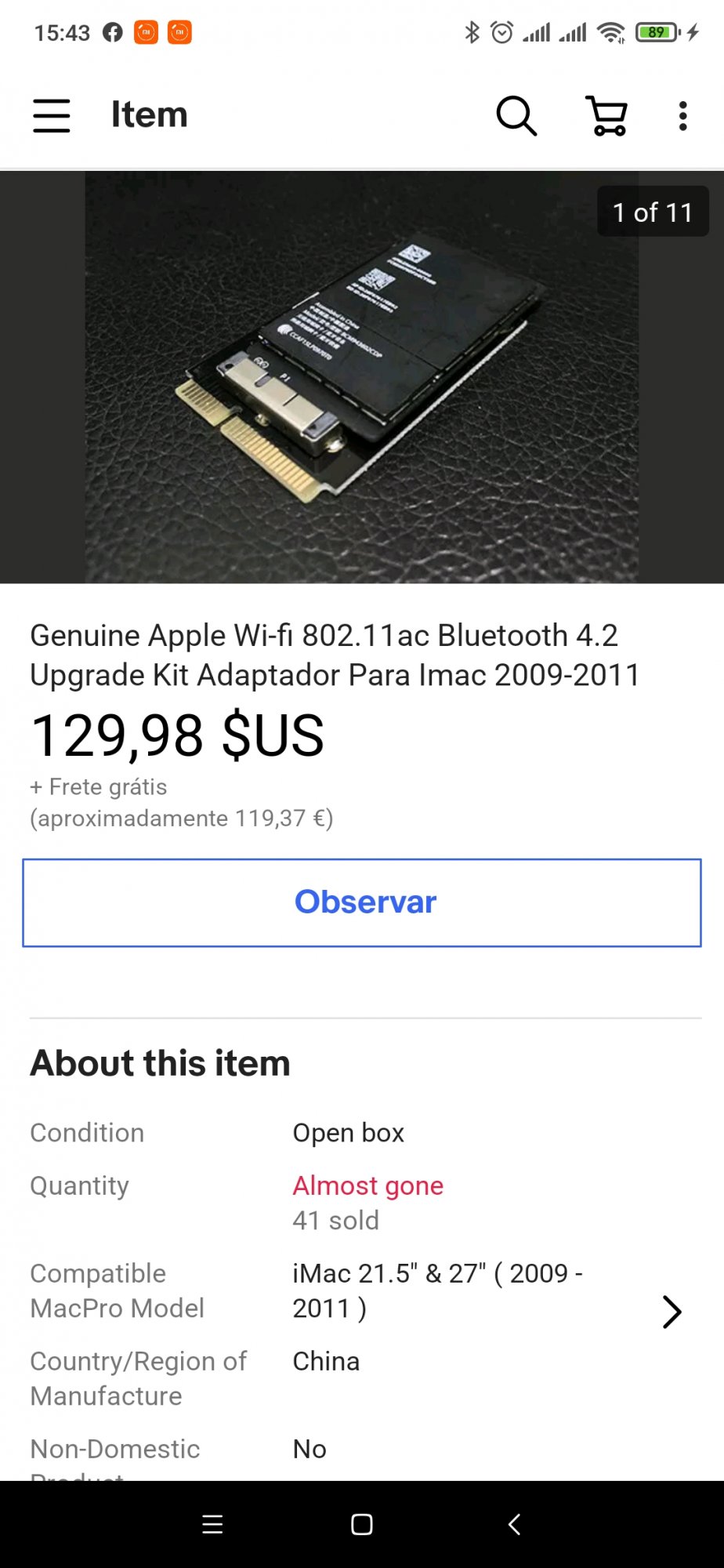Tap the Observar button
This screenshot has width=724, height=1568.
[x=361, y=902]
